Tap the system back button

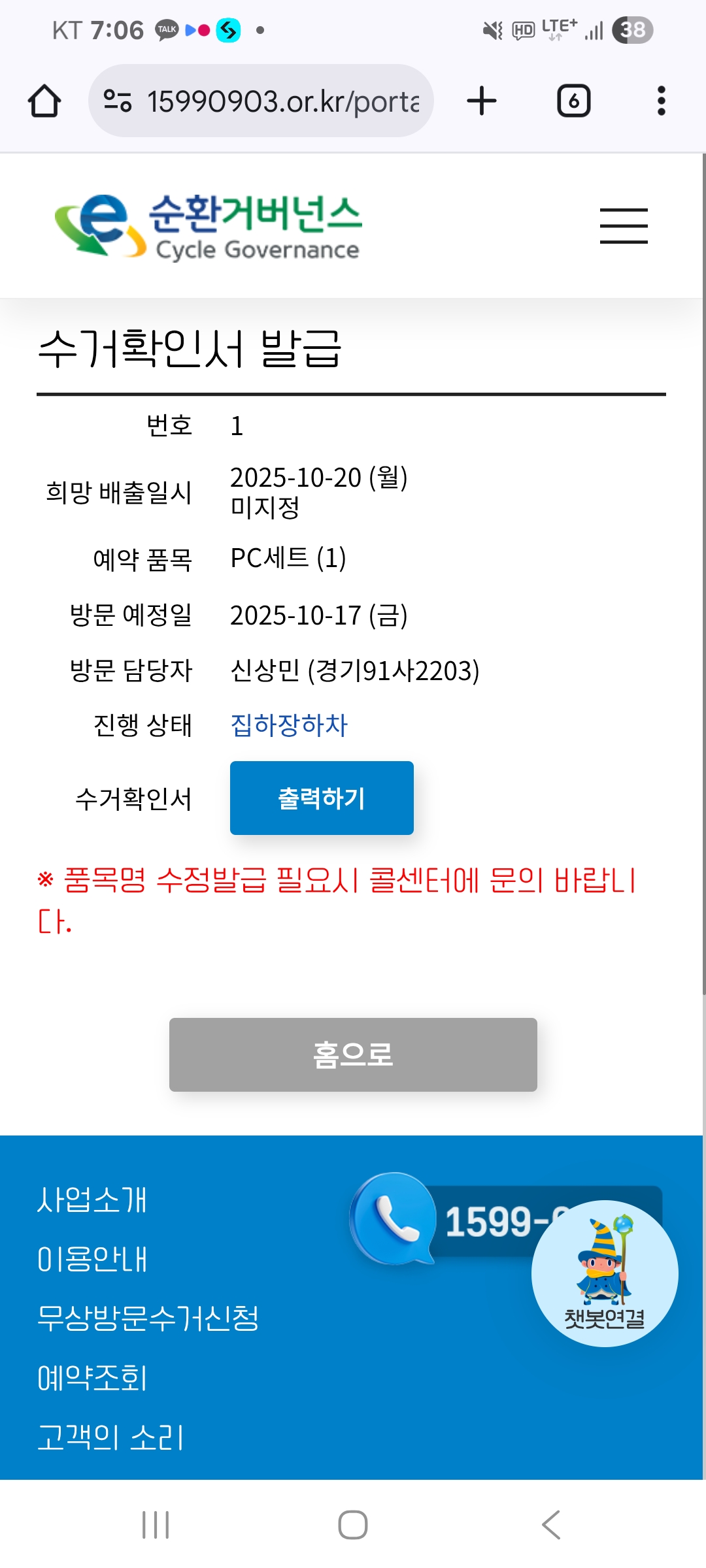551,1525
